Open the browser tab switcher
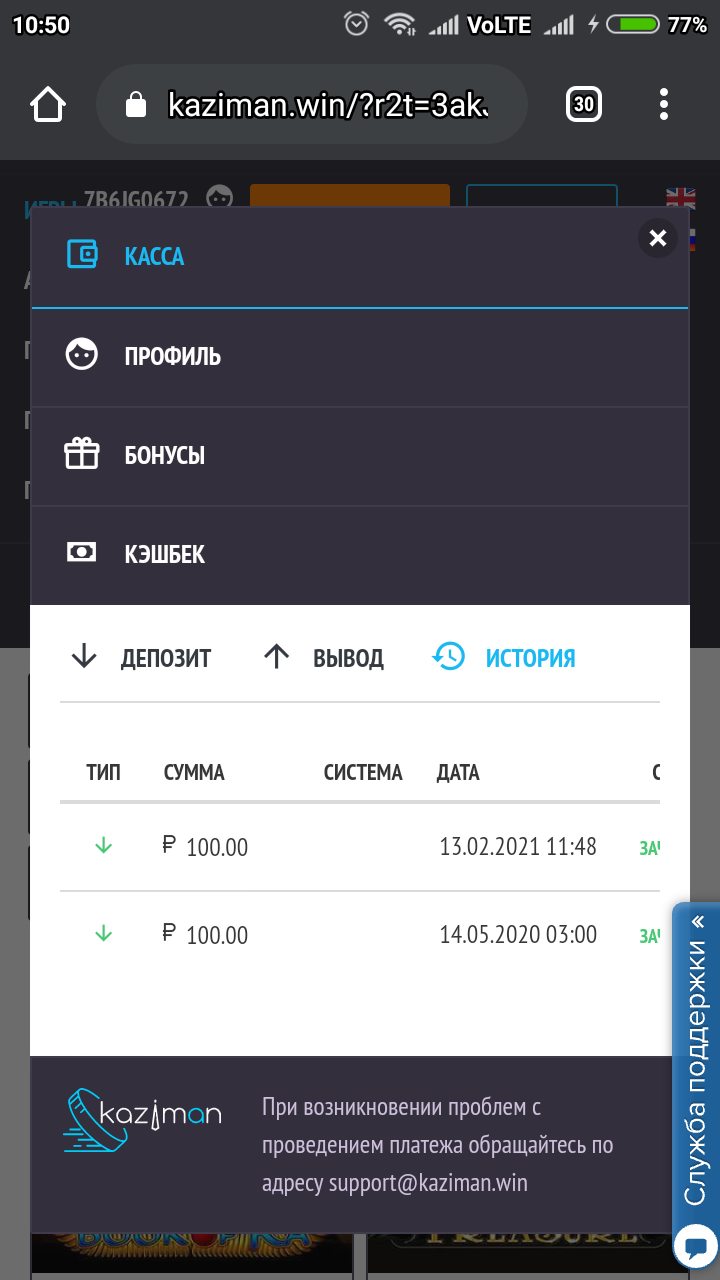The image size is (720, 1280). point(584,104)
